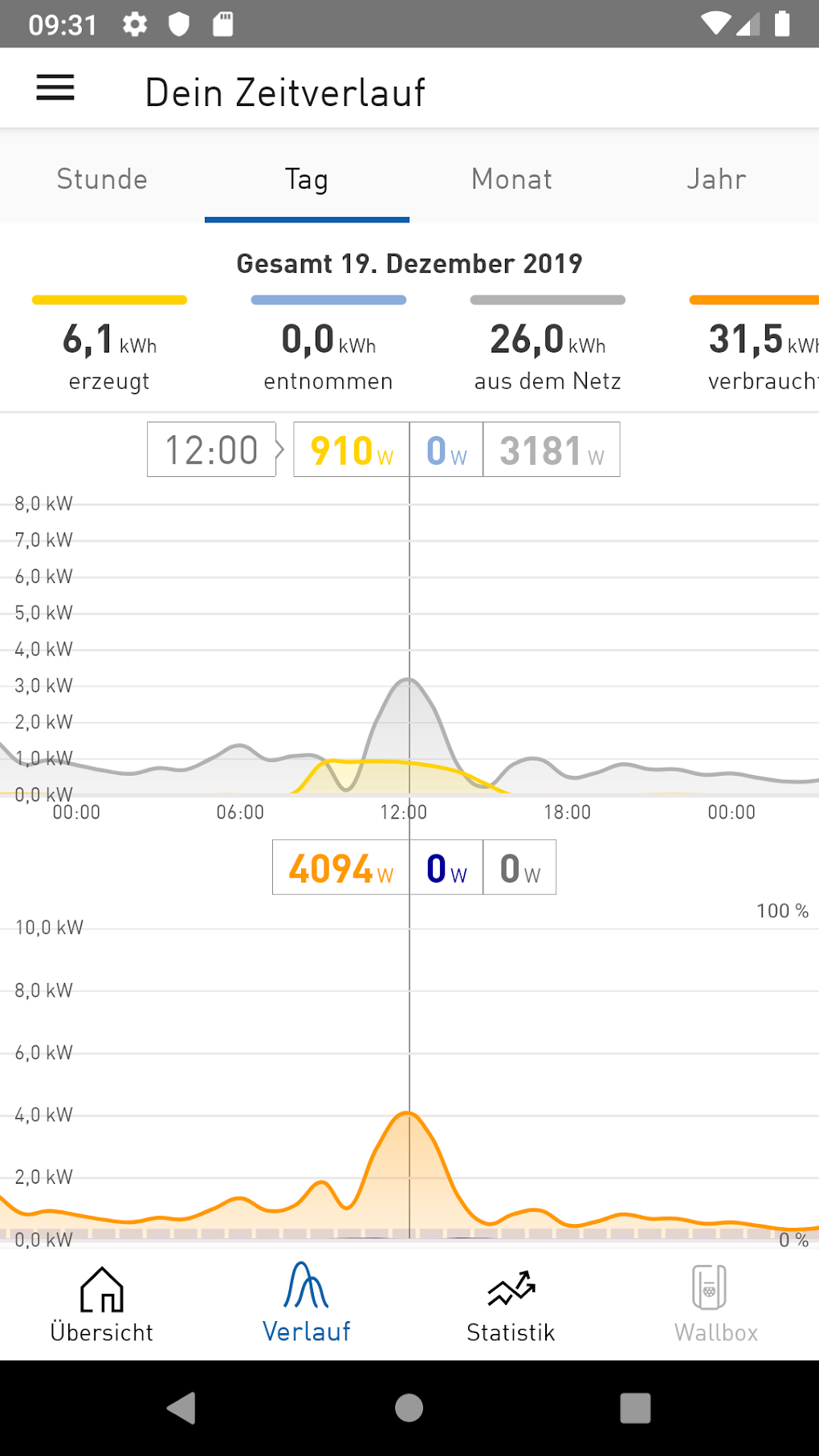
Task: Go to Übersicht in bottom navigation
Action: point(102,1304)
